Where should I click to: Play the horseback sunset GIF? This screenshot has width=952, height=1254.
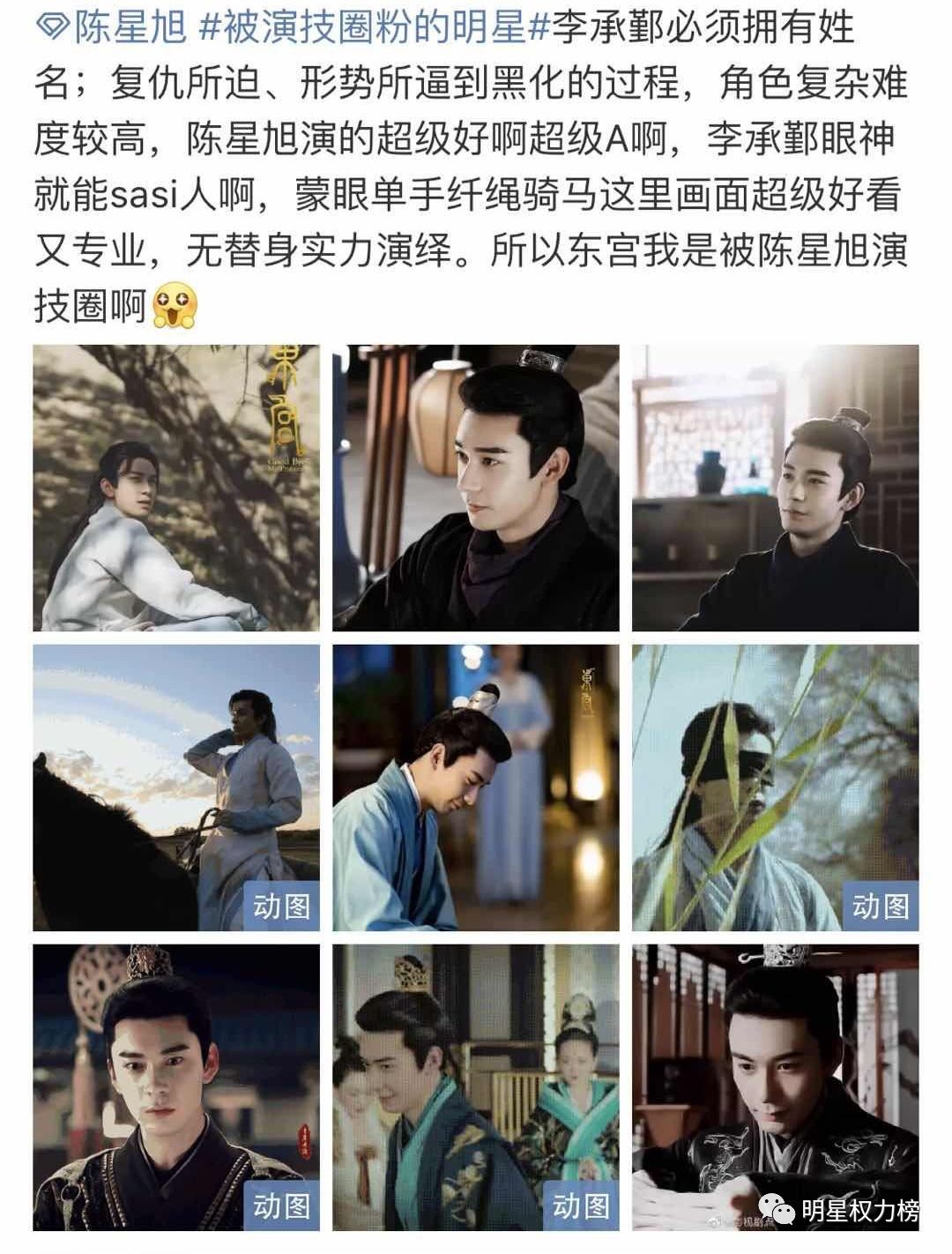[176, 787]
